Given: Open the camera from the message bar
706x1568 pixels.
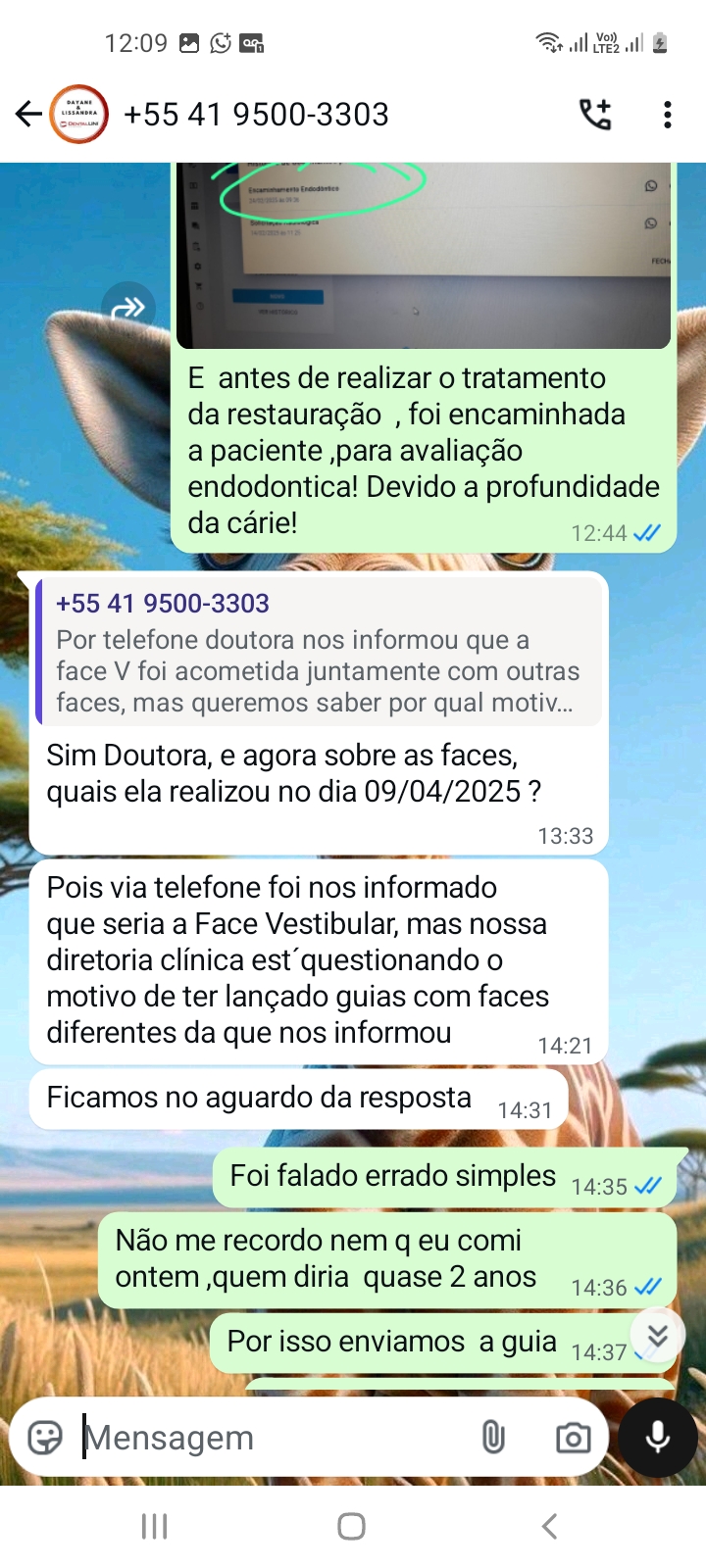Looking at the screenshot, I should click(573, 1438).
